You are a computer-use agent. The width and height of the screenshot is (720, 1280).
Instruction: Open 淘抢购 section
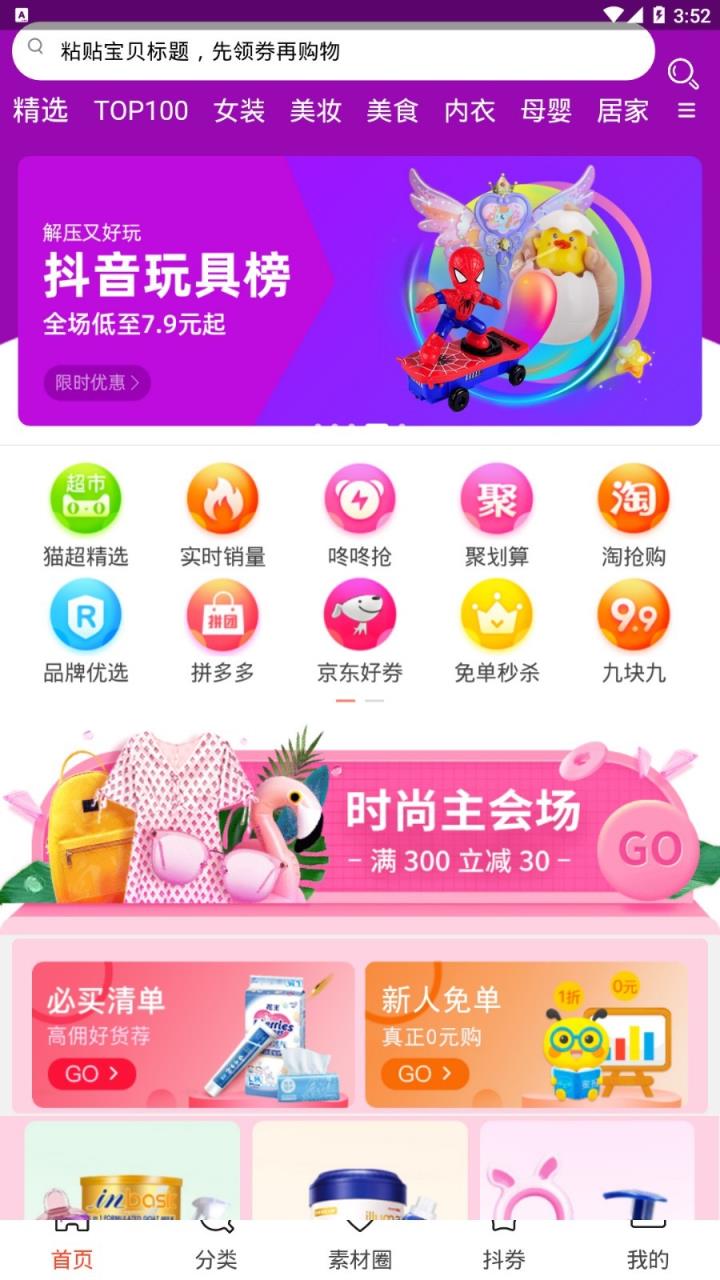[x=633, y=515]
